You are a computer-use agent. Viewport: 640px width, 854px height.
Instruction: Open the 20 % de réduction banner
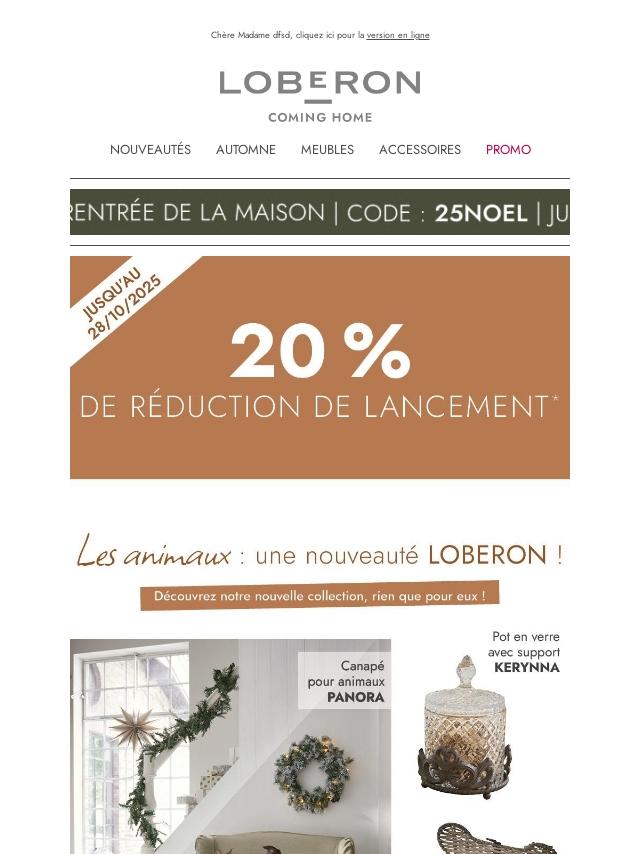pos(320,368)
